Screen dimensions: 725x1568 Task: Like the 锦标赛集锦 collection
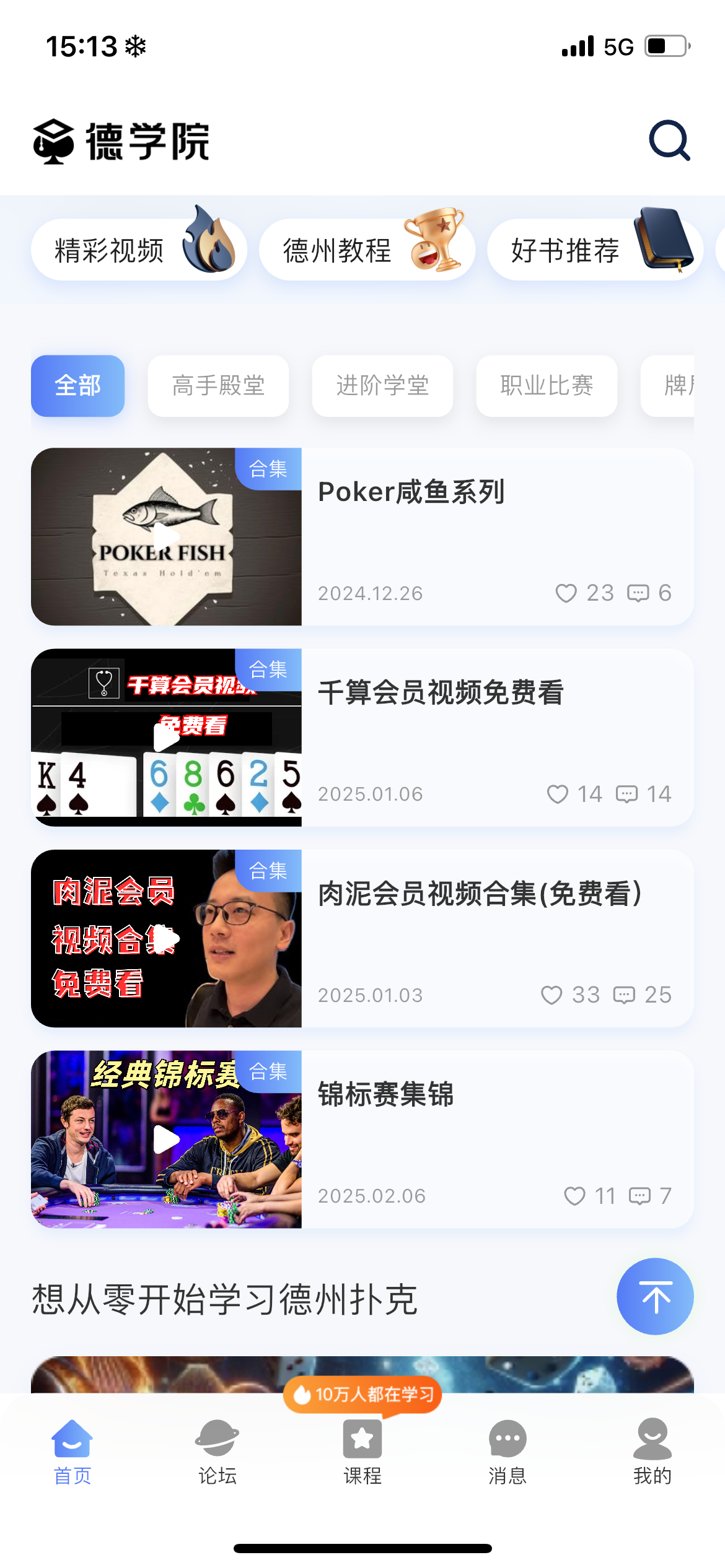pyautogui.click(x=574, y=1196)
